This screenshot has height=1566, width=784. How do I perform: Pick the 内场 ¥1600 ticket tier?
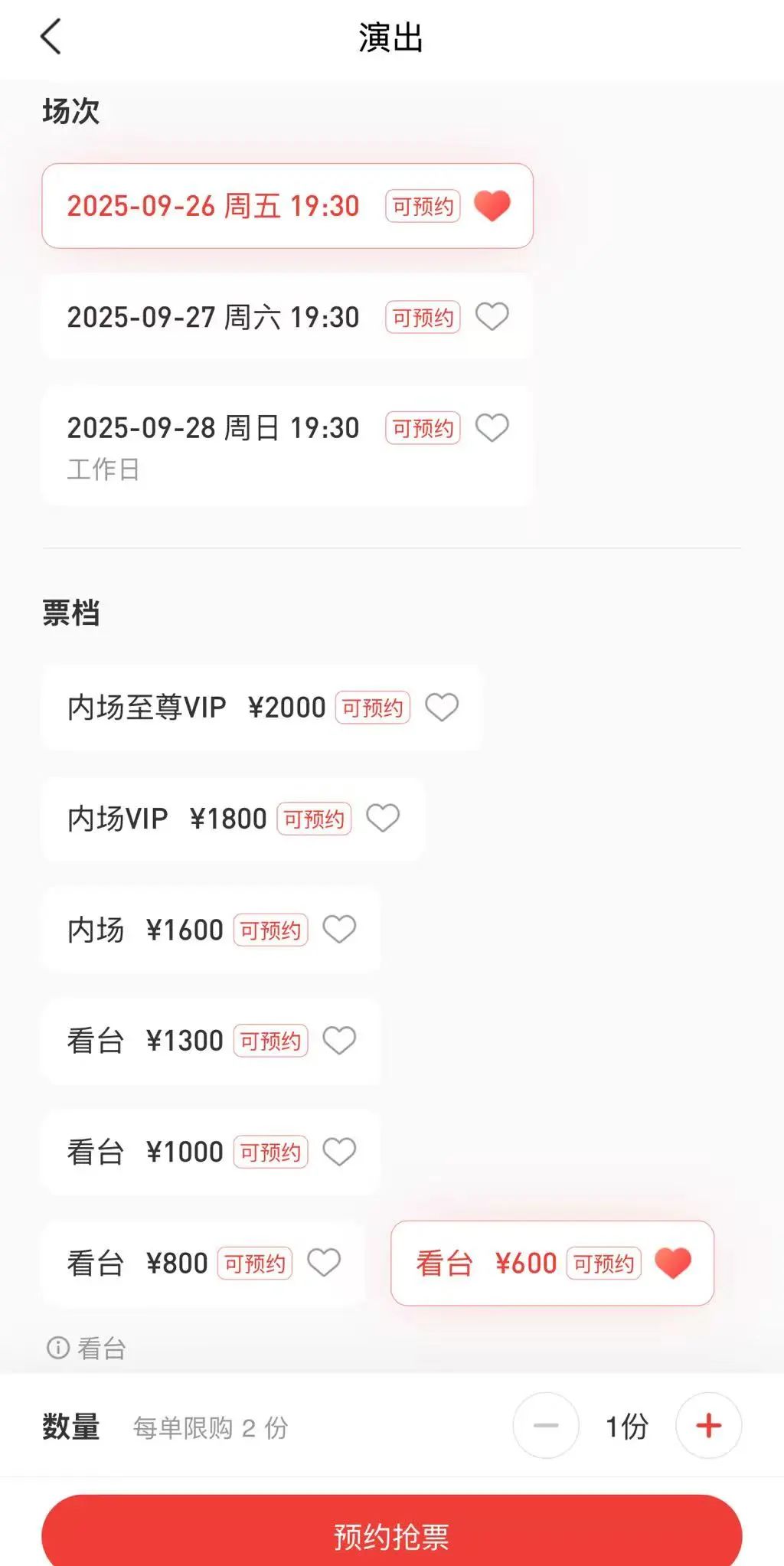(211, 929)
